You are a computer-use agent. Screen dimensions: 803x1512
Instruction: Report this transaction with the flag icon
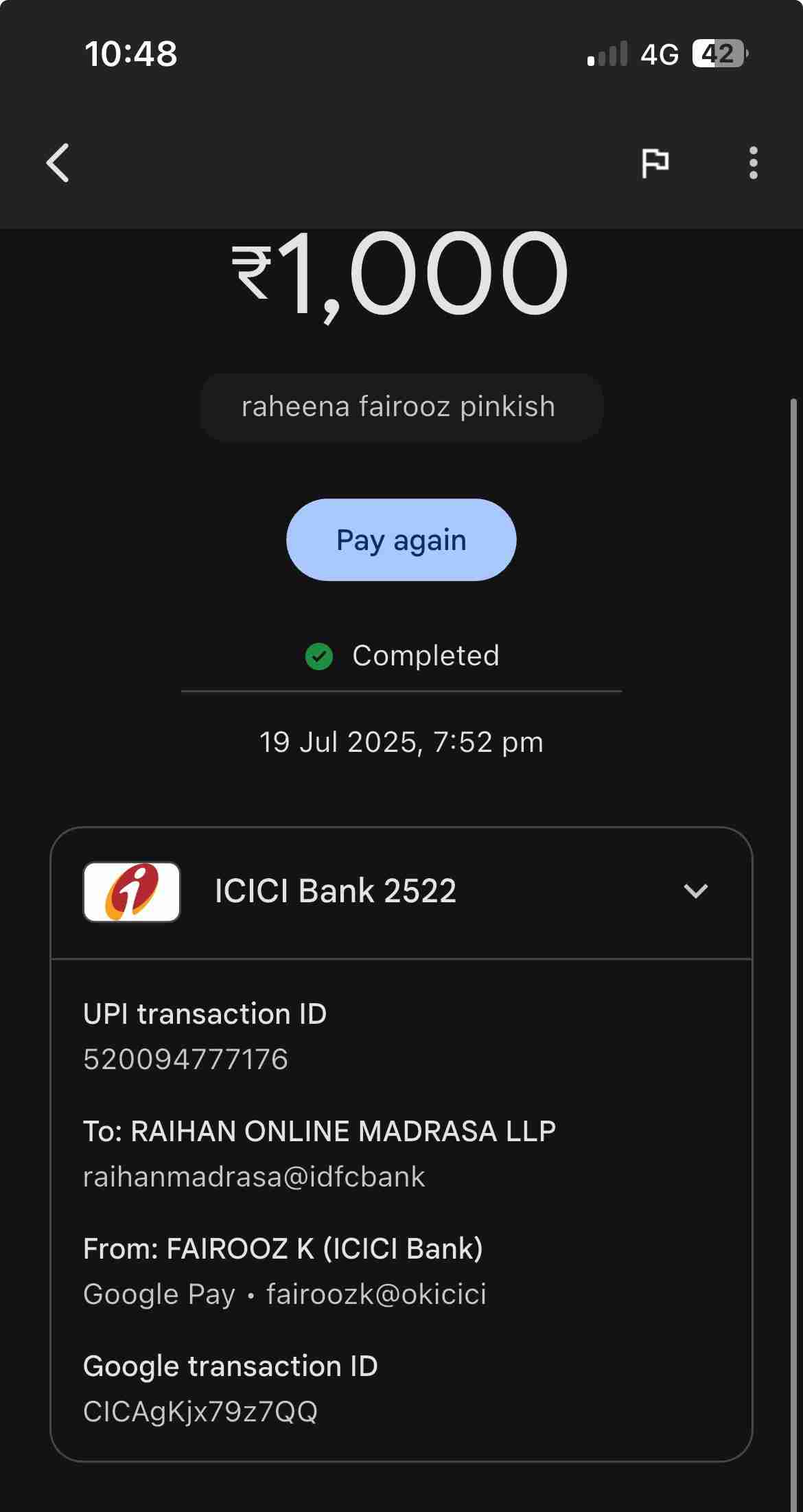pyautogui.click(x=655, y=163)
